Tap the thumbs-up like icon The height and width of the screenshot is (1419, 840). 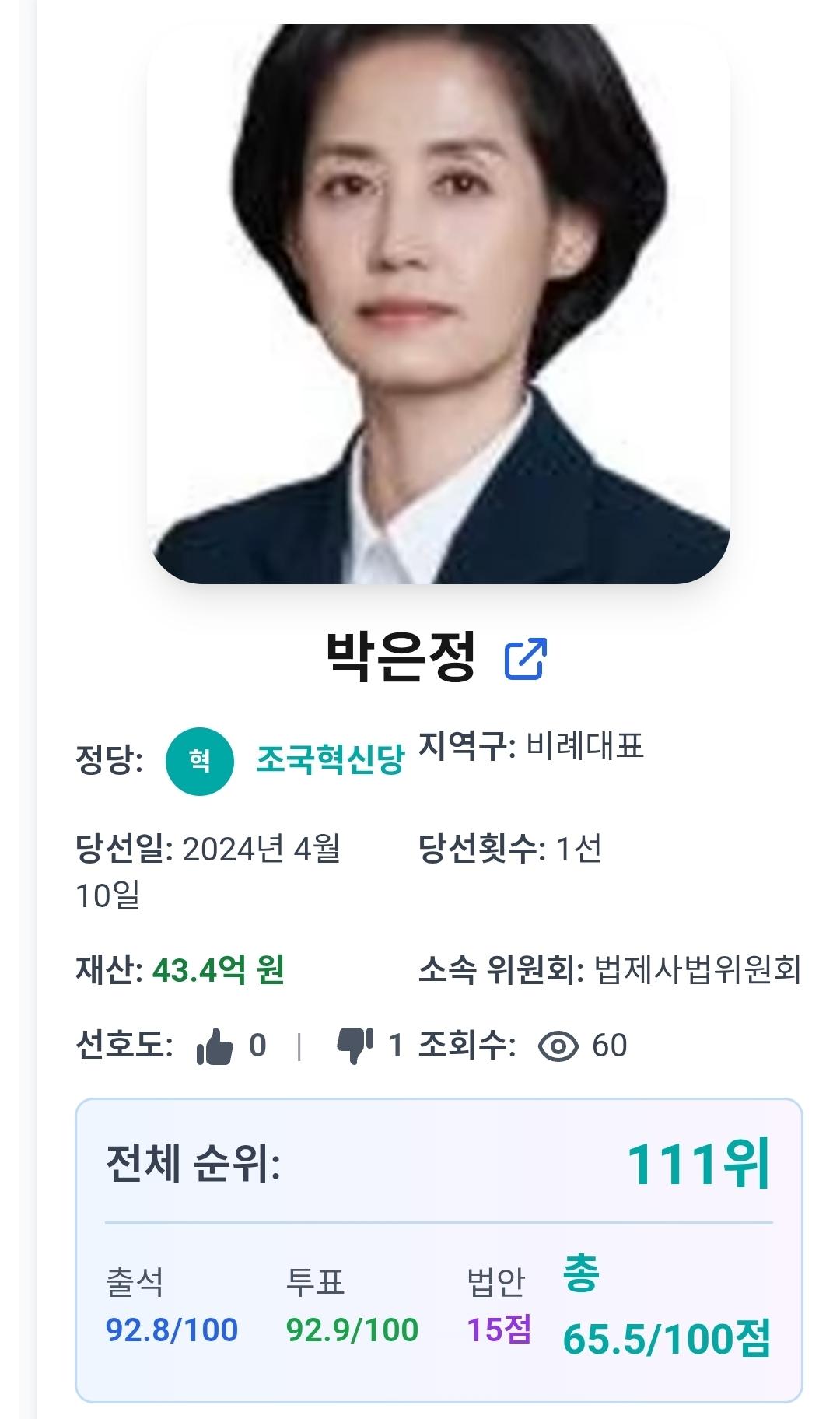pyautogui.click(x=215, y=1046)
